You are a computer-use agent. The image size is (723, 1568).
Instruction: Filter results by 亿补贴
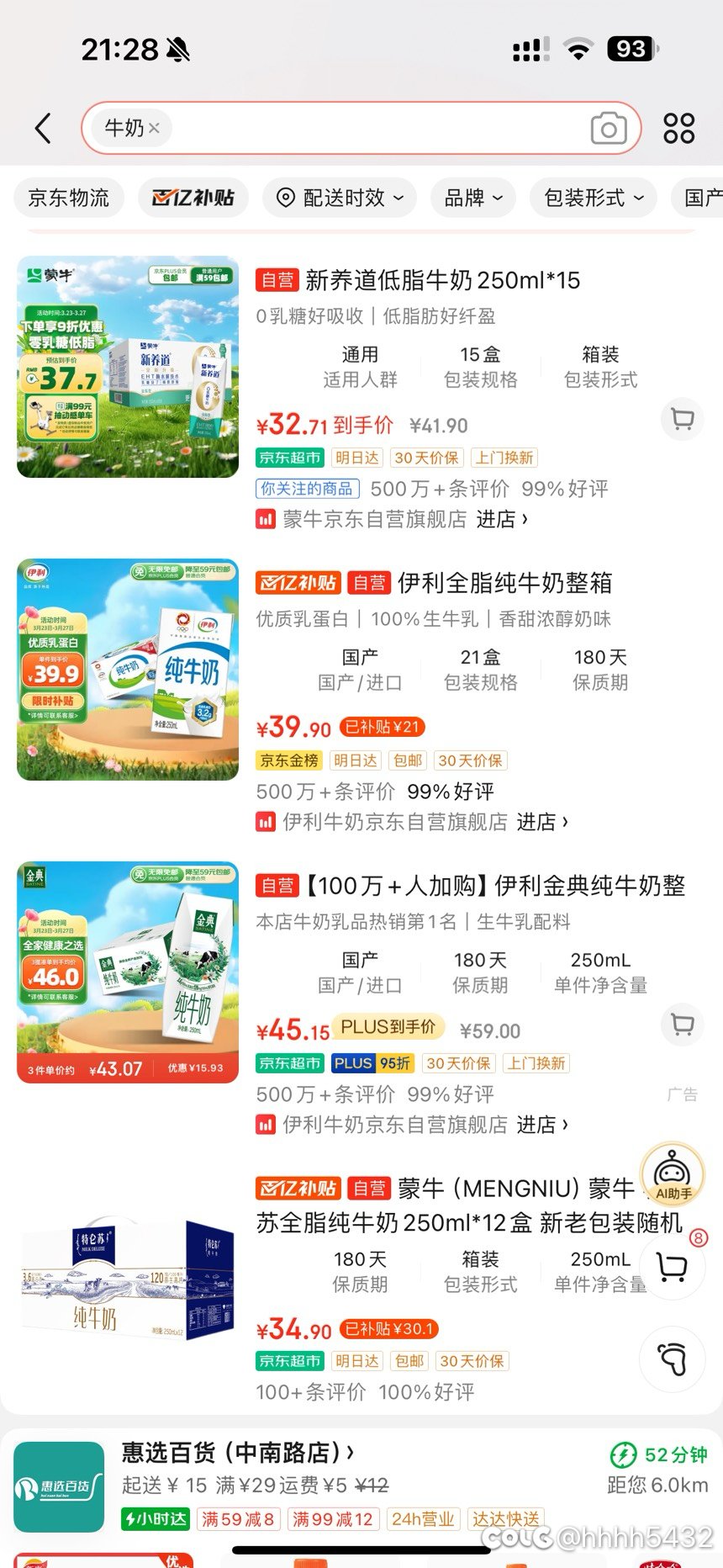pyautogui.click(x=193, y=198)
